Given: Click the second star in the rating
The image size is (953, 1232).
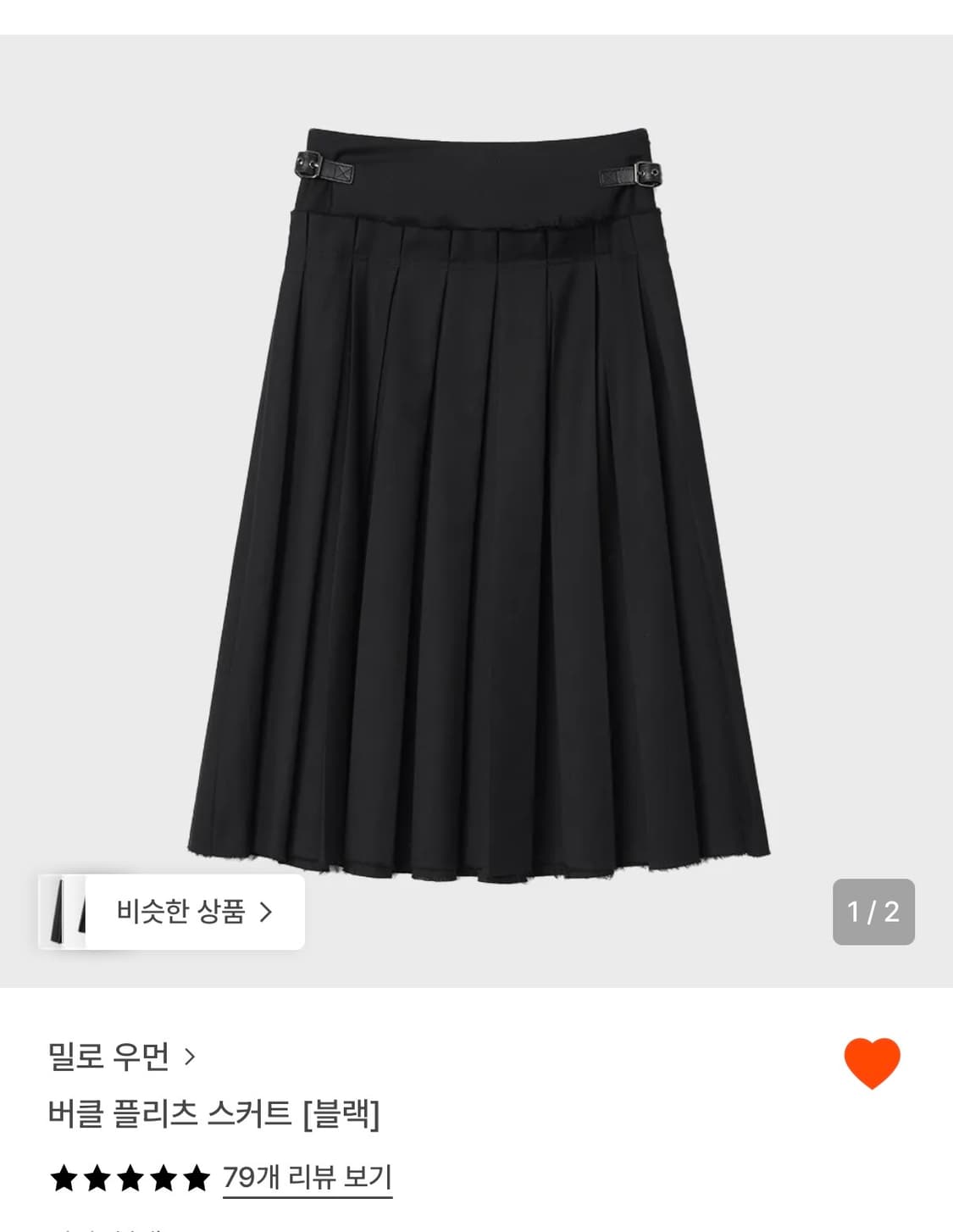Looking at the screenshot, I should (x=98, y=1177).
